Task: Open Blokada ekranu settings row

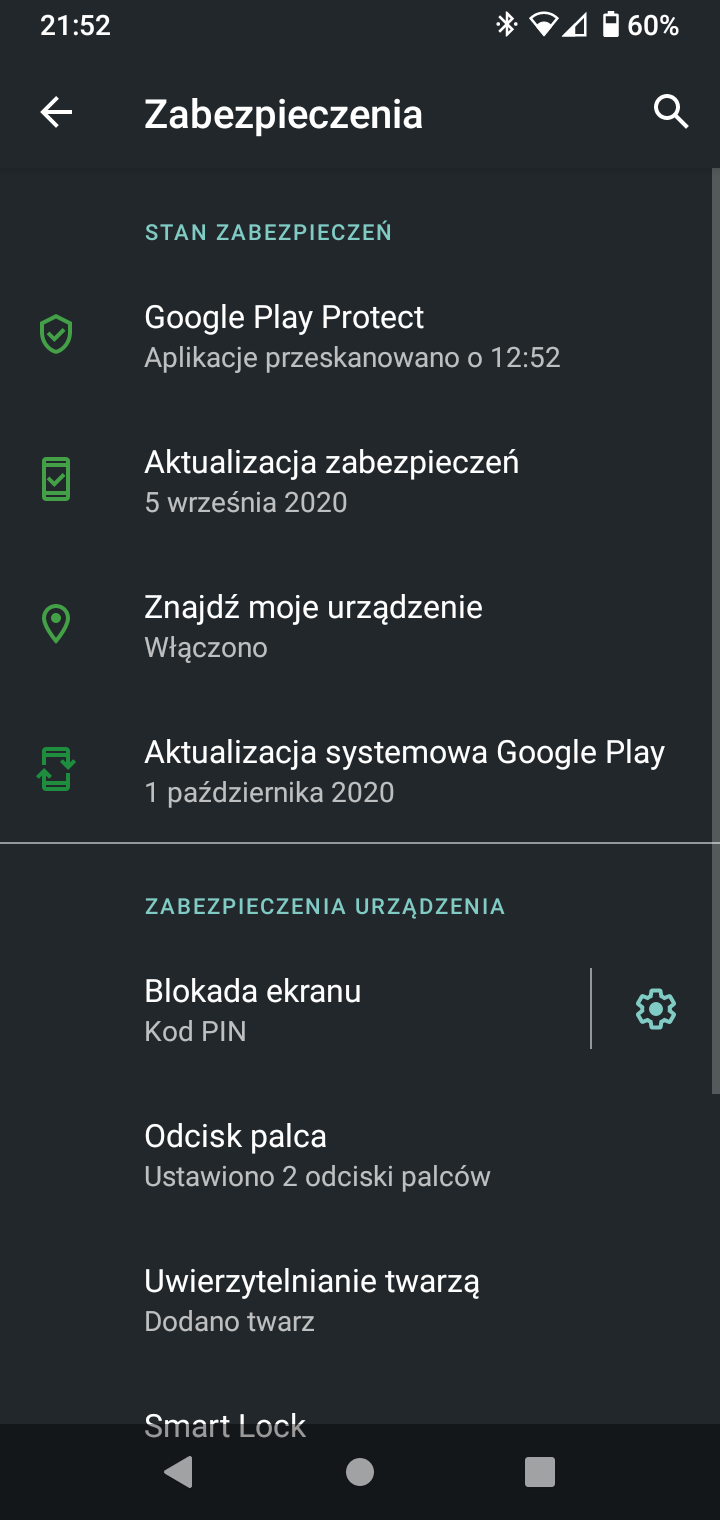Action: click(x=295, y=1009)
